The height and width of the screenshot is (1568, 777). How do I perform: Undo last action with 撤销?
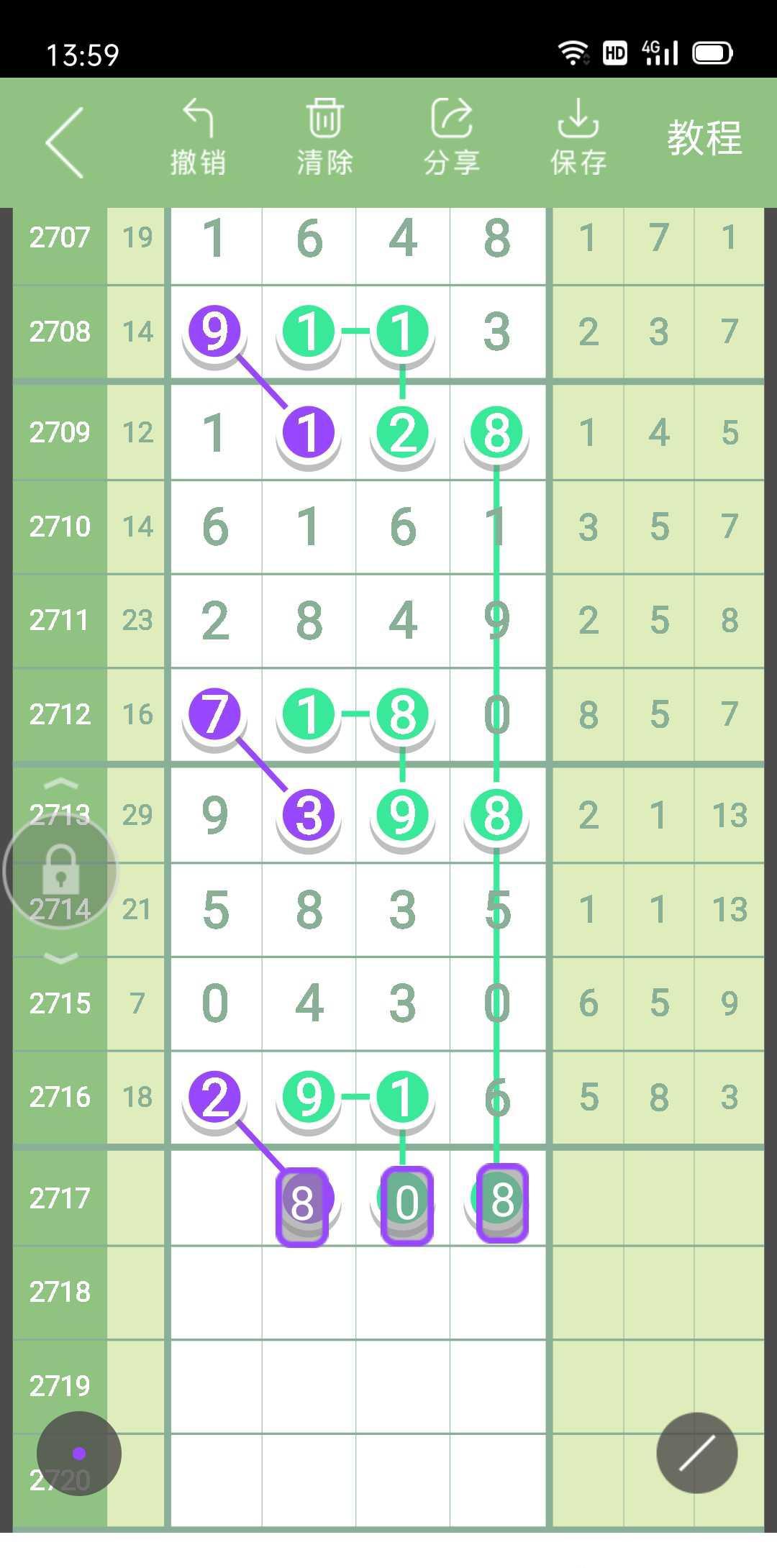(198, 138)
